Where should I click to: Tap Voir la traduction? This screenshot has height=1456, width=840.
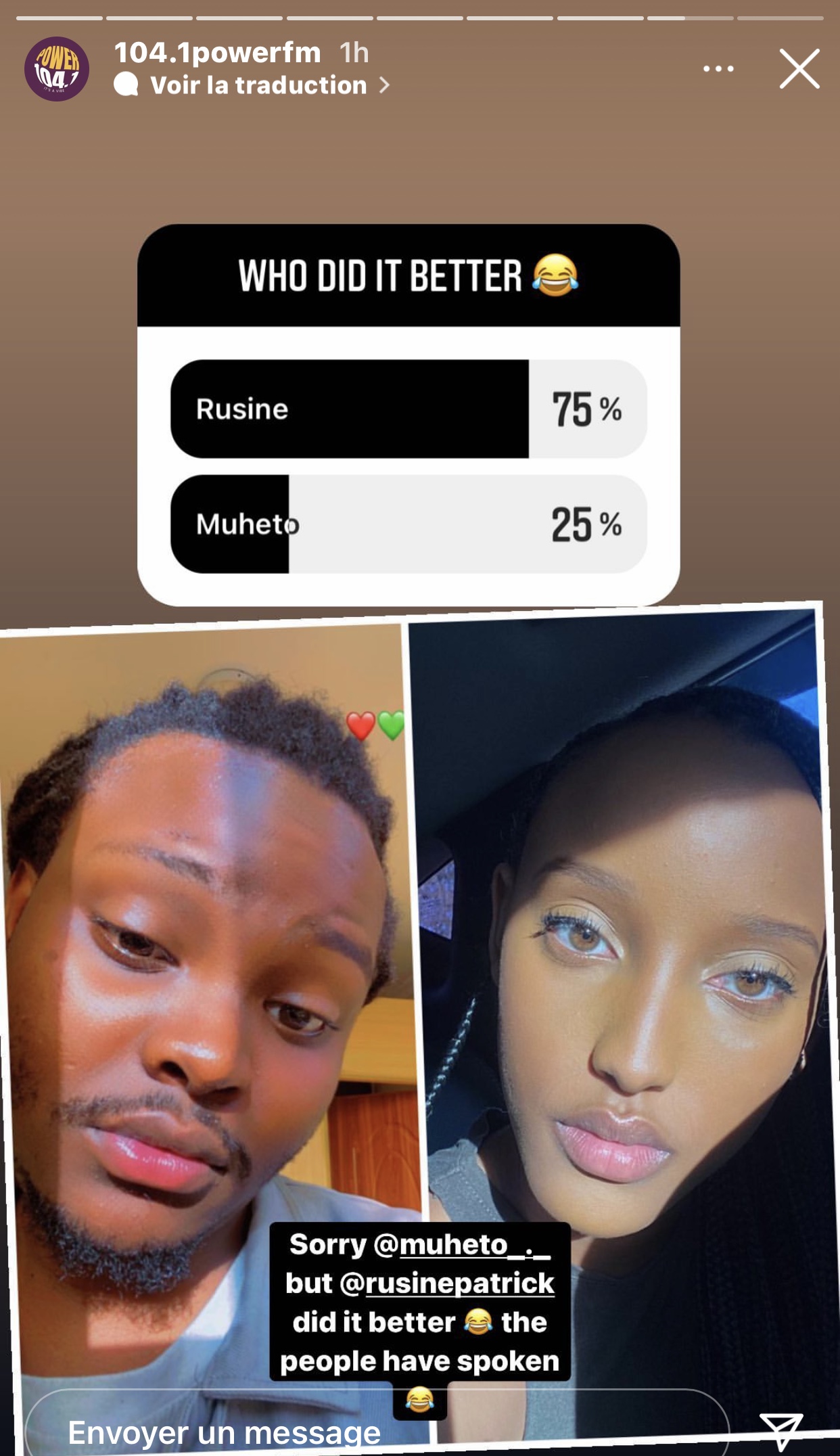pos(259,85)
